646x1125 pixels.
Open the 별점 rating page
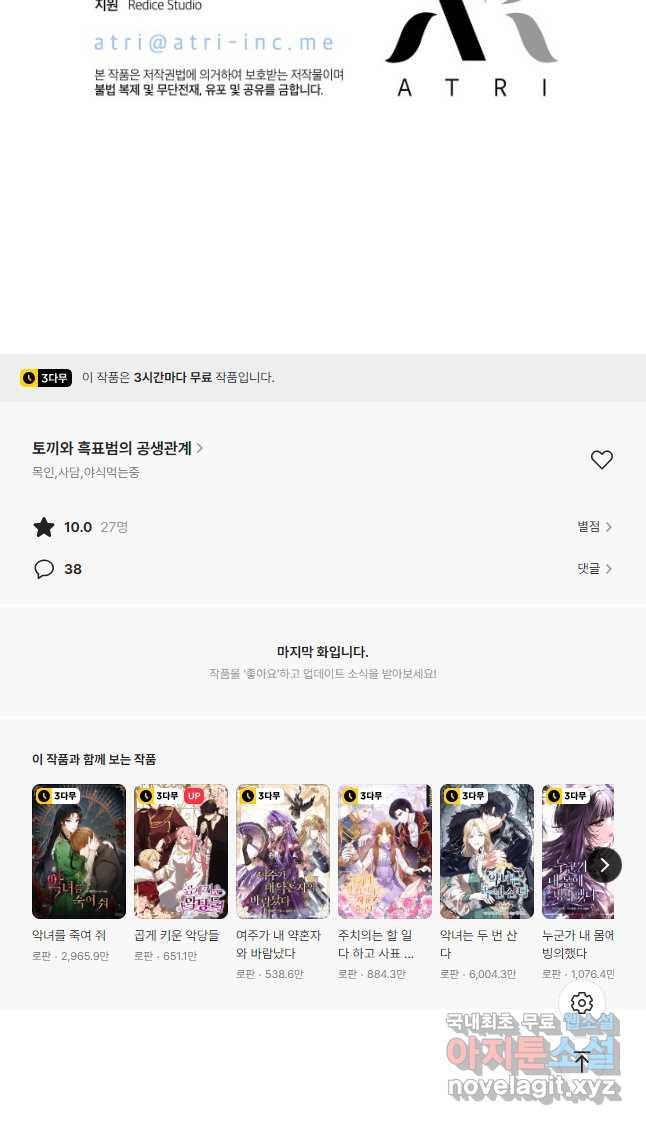click(x=594, y=527)
